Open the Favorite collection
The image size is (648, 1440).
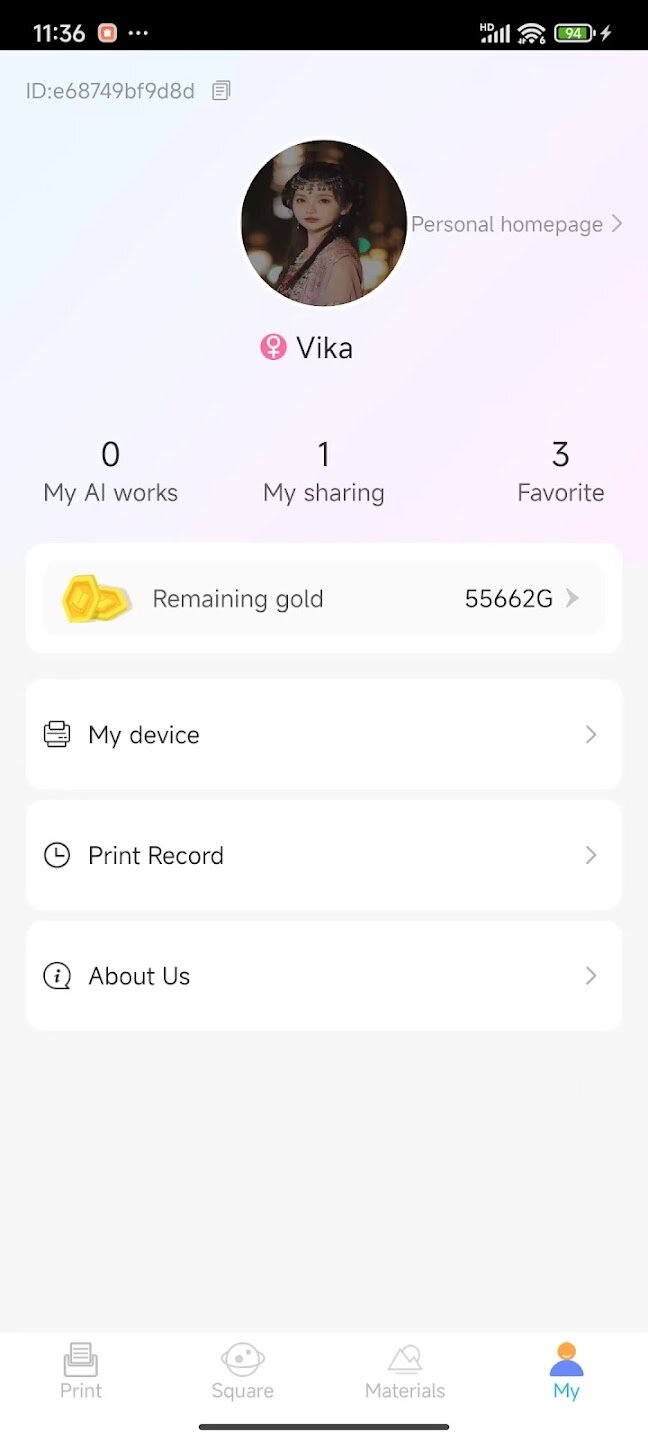pos(560,472)
